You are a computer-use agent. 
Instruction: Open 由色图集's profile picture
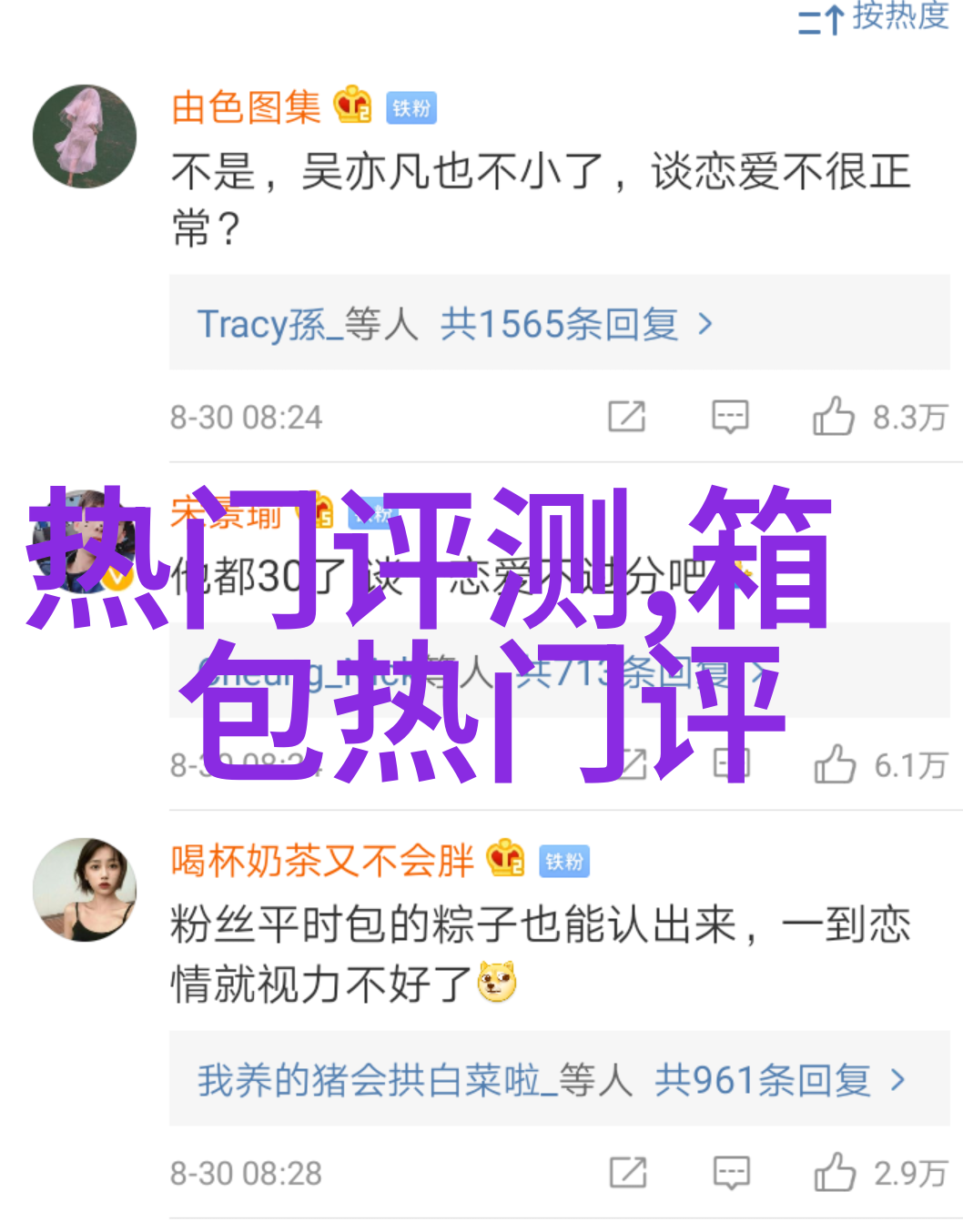(85, 136)
